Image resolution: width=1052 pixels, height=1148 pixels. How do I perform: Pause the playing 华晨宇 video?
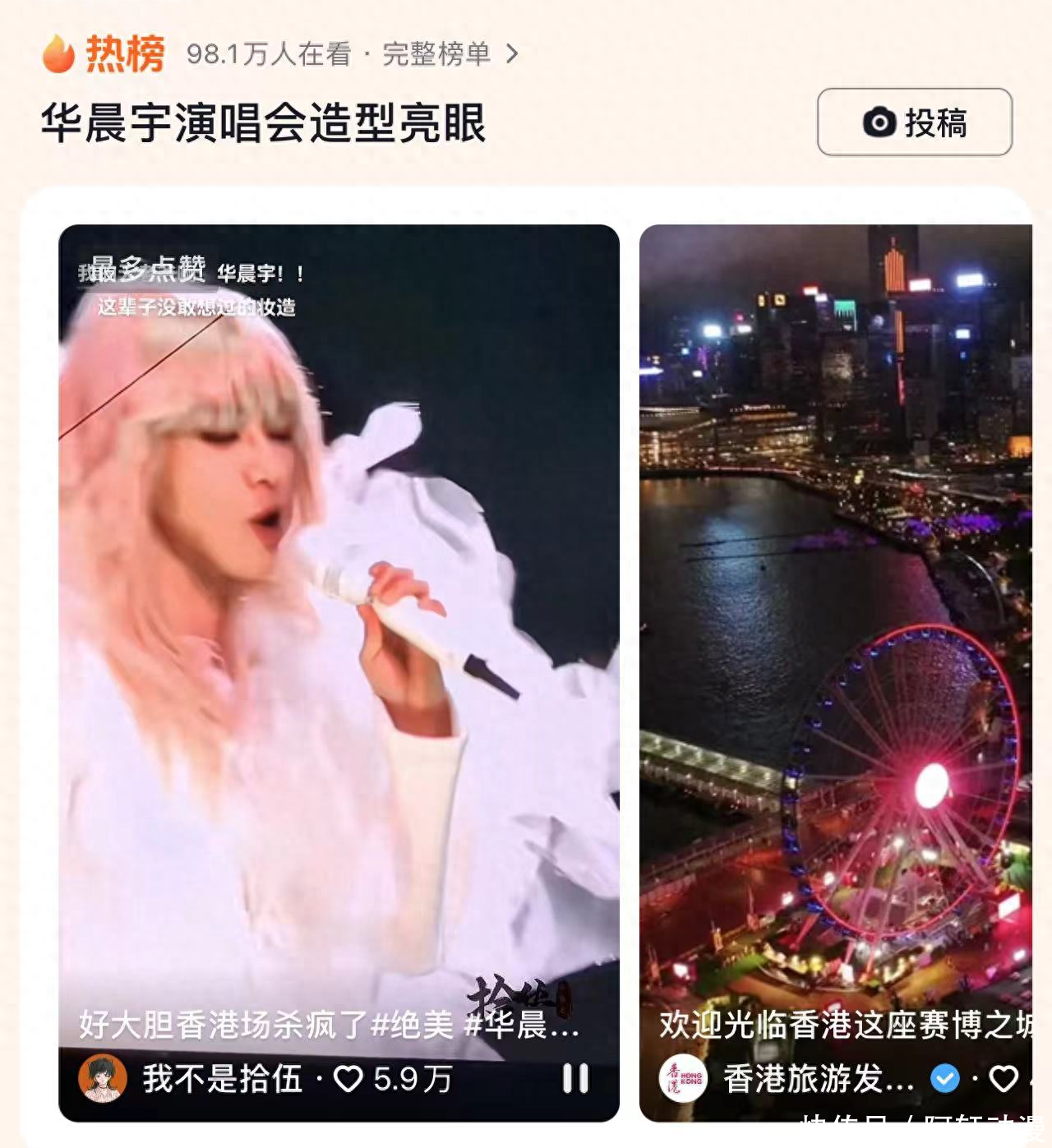pos(575,1078)
